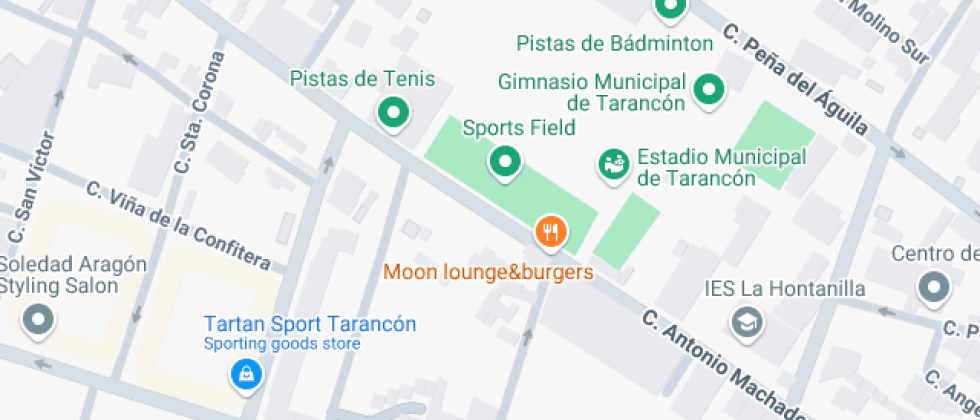Open Tartan Sport Tarancón store pin
Viewport: 980px width, 420px height.
(x=243, y=374)
